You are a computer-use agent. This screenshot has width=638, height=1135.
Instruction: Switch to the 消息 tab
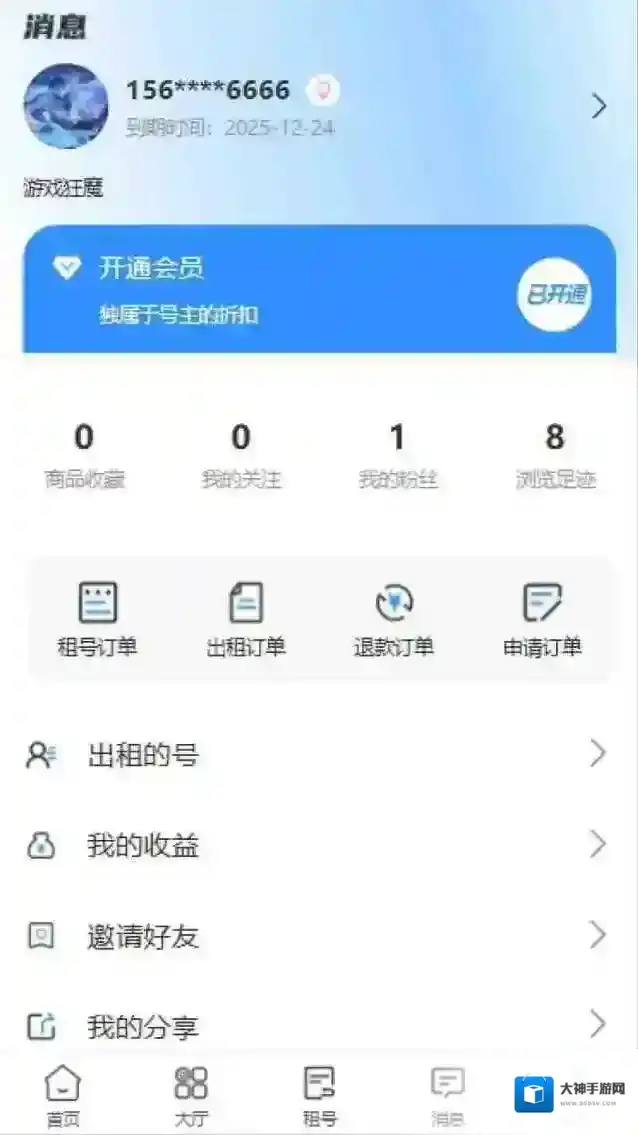447,1095
